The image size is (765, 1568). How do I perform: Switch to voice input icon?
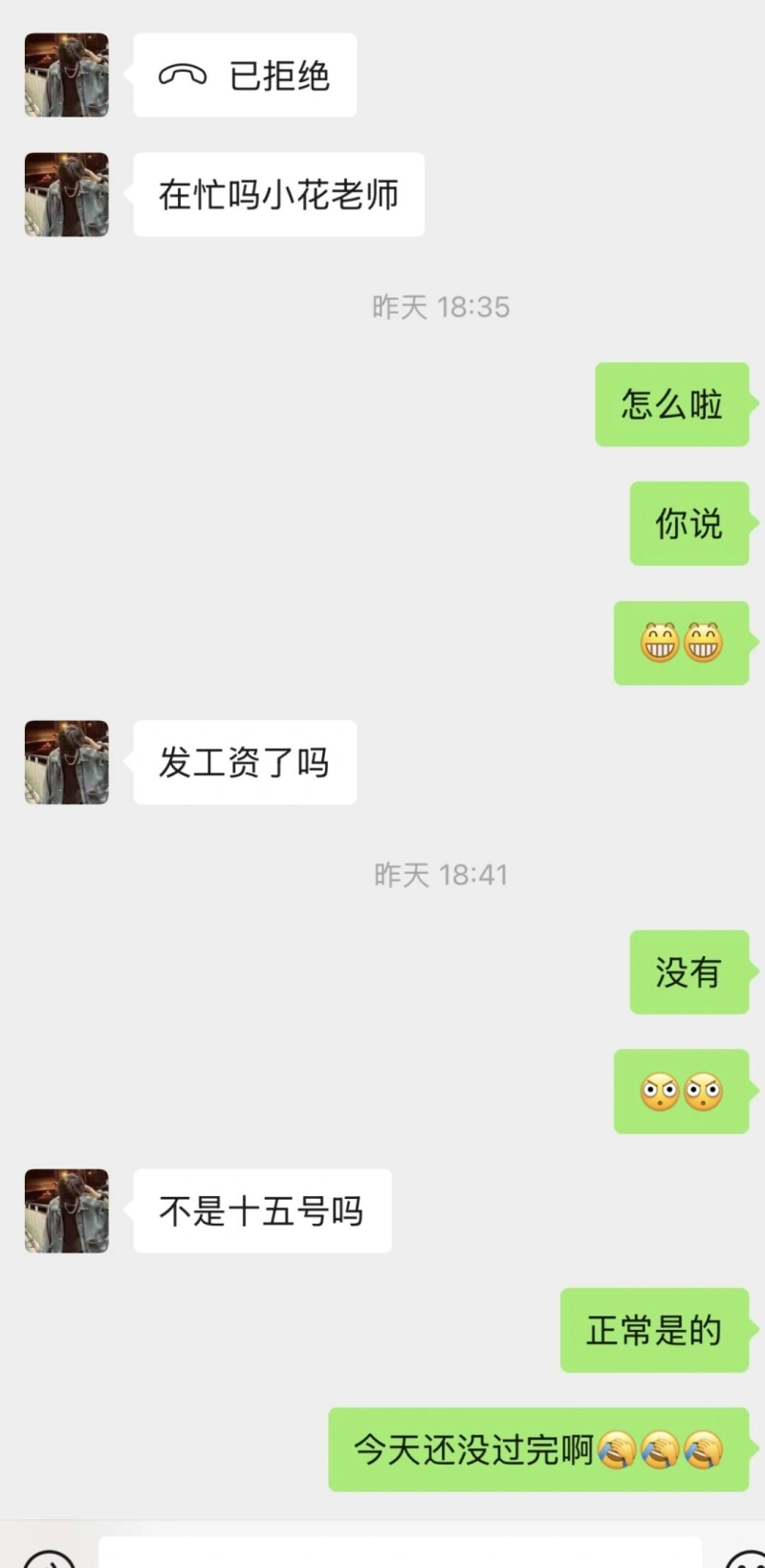pos(48,1558)
